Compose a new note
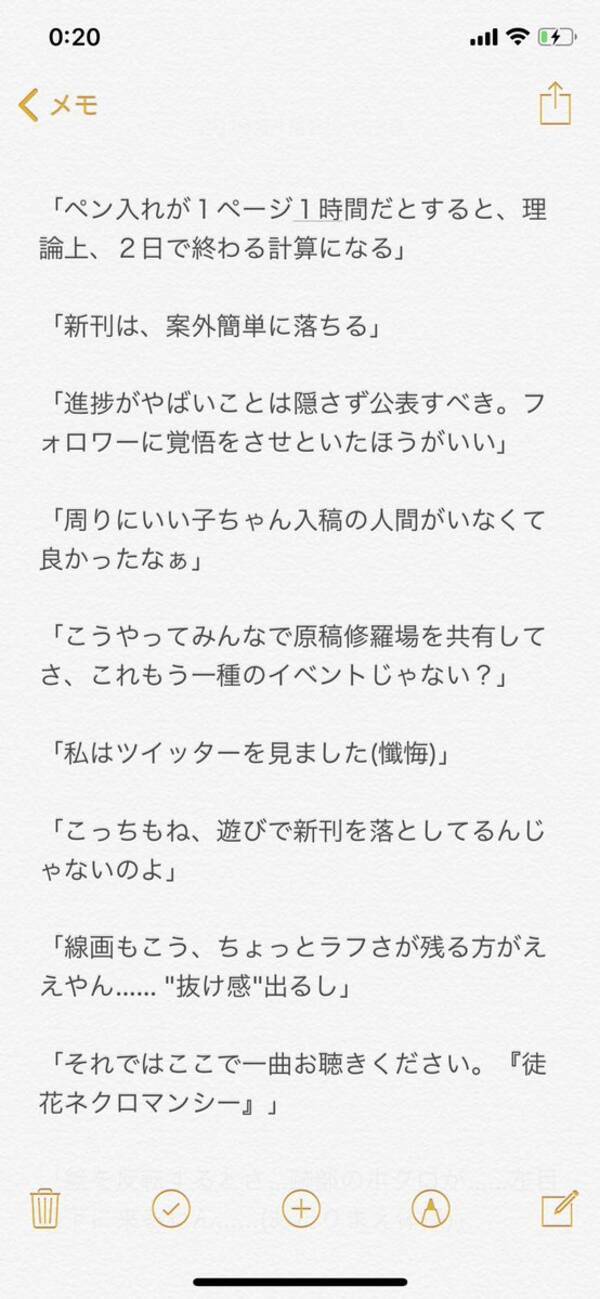 coord(558,1208)
